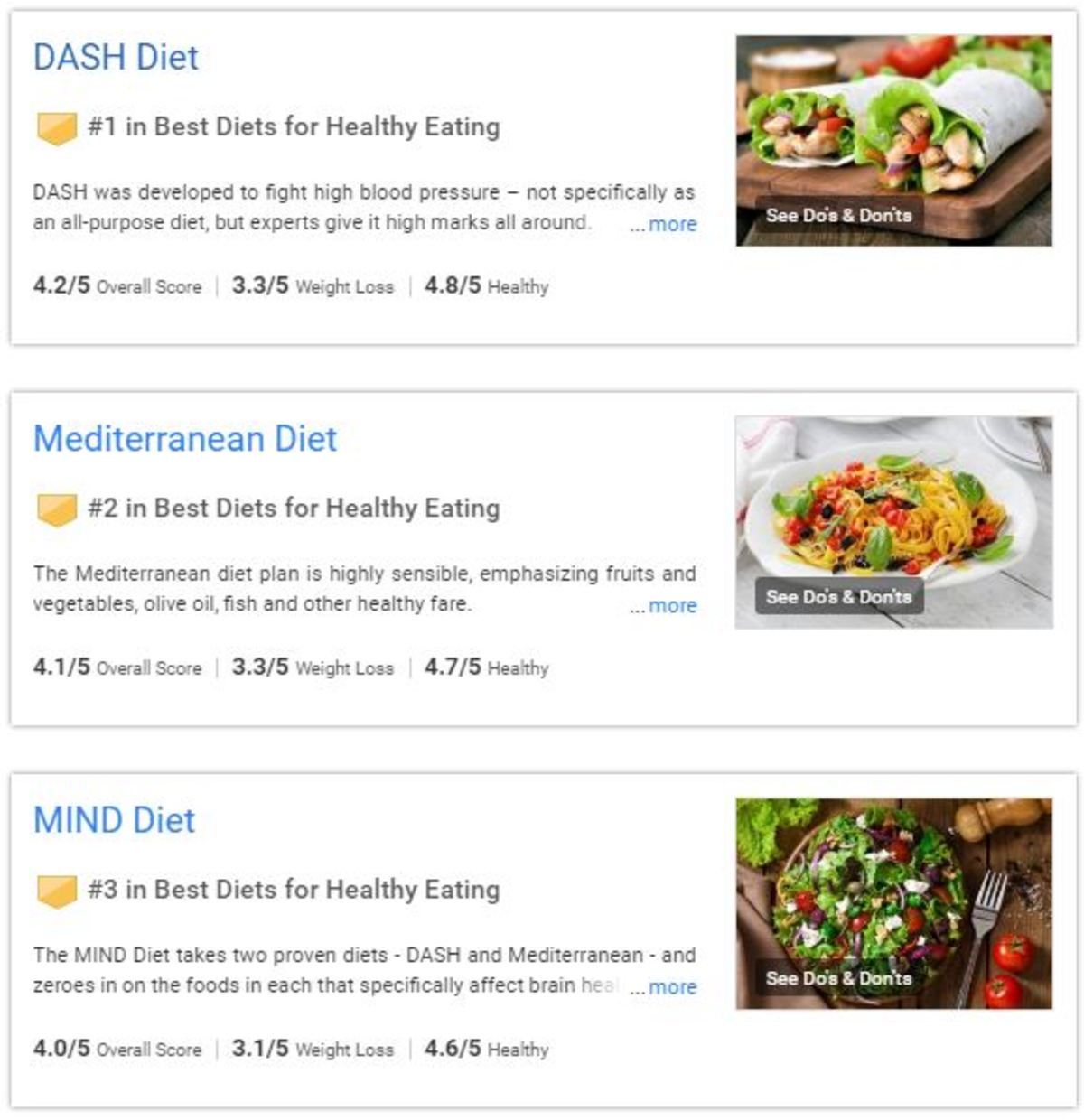Viewport: 1084px width, 1120px height.
Task: View Do's & Don'ts for MIND Diet
Action: 838,978
